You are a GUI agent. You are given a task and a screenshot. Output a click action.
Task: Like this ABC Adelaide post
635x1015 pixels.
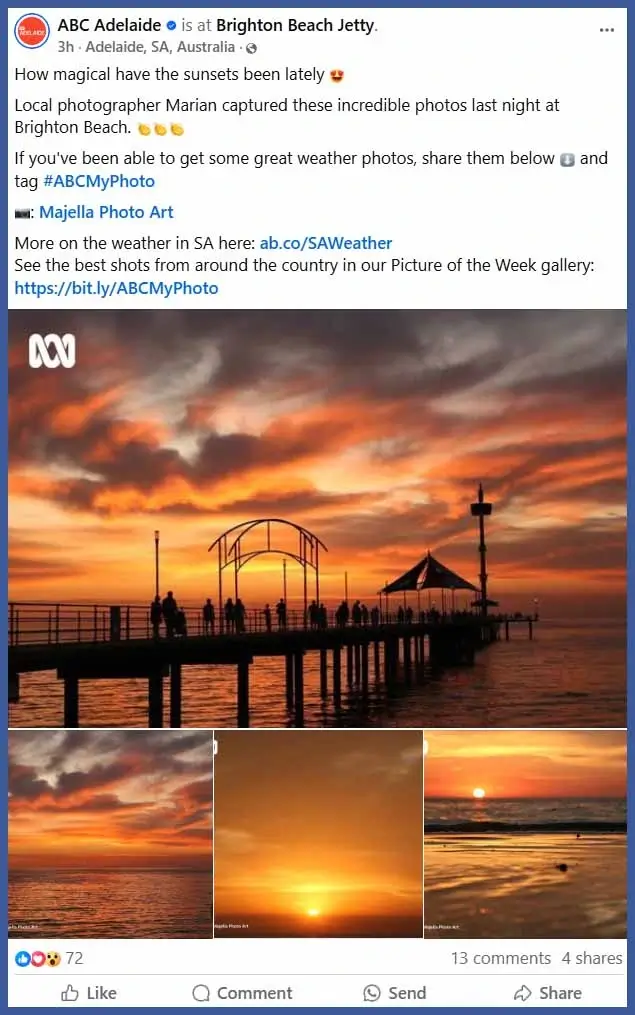88,993
